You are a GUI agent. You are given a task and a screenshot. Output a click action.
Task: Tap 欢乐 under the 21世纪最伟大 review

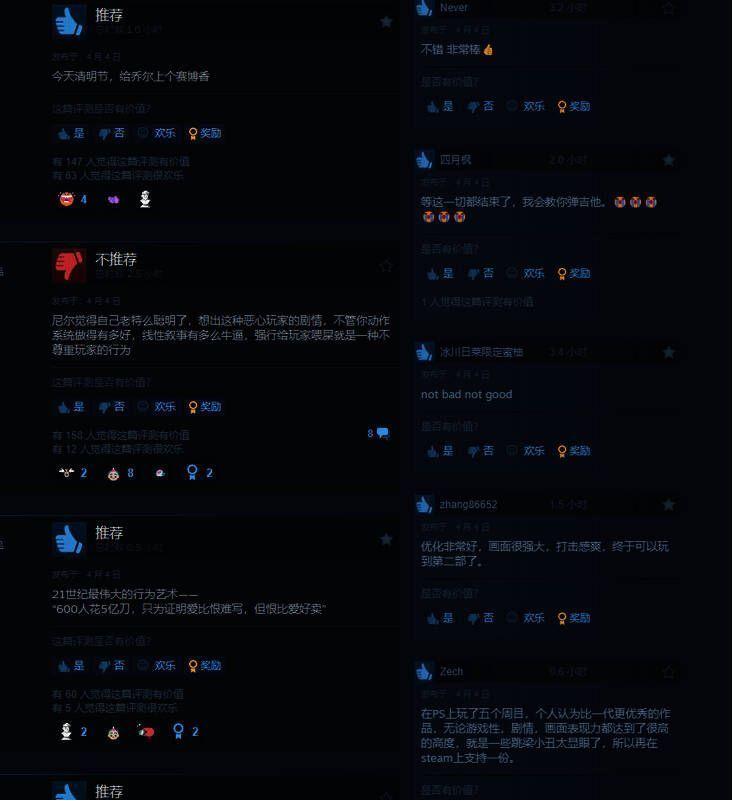point(157,665)
